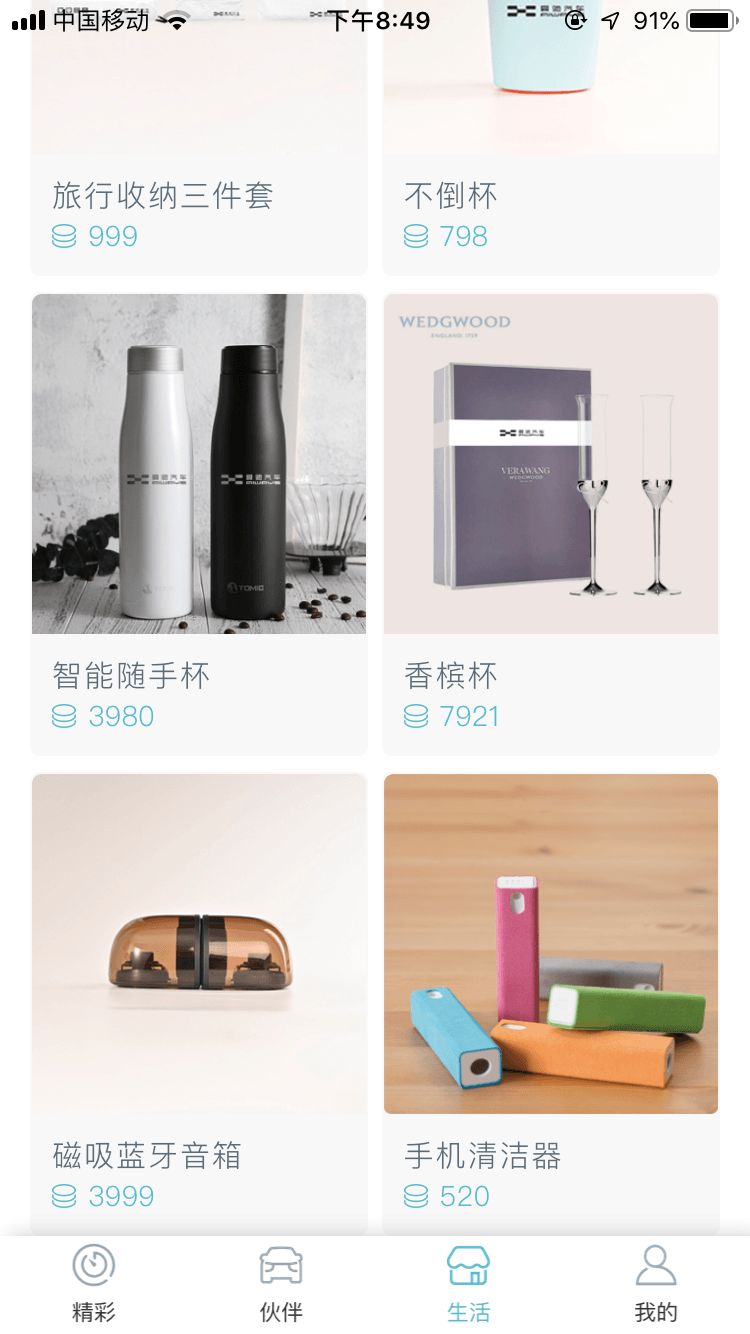
Task: Go to the 伙伴 tab
Action: (281, 1284)
